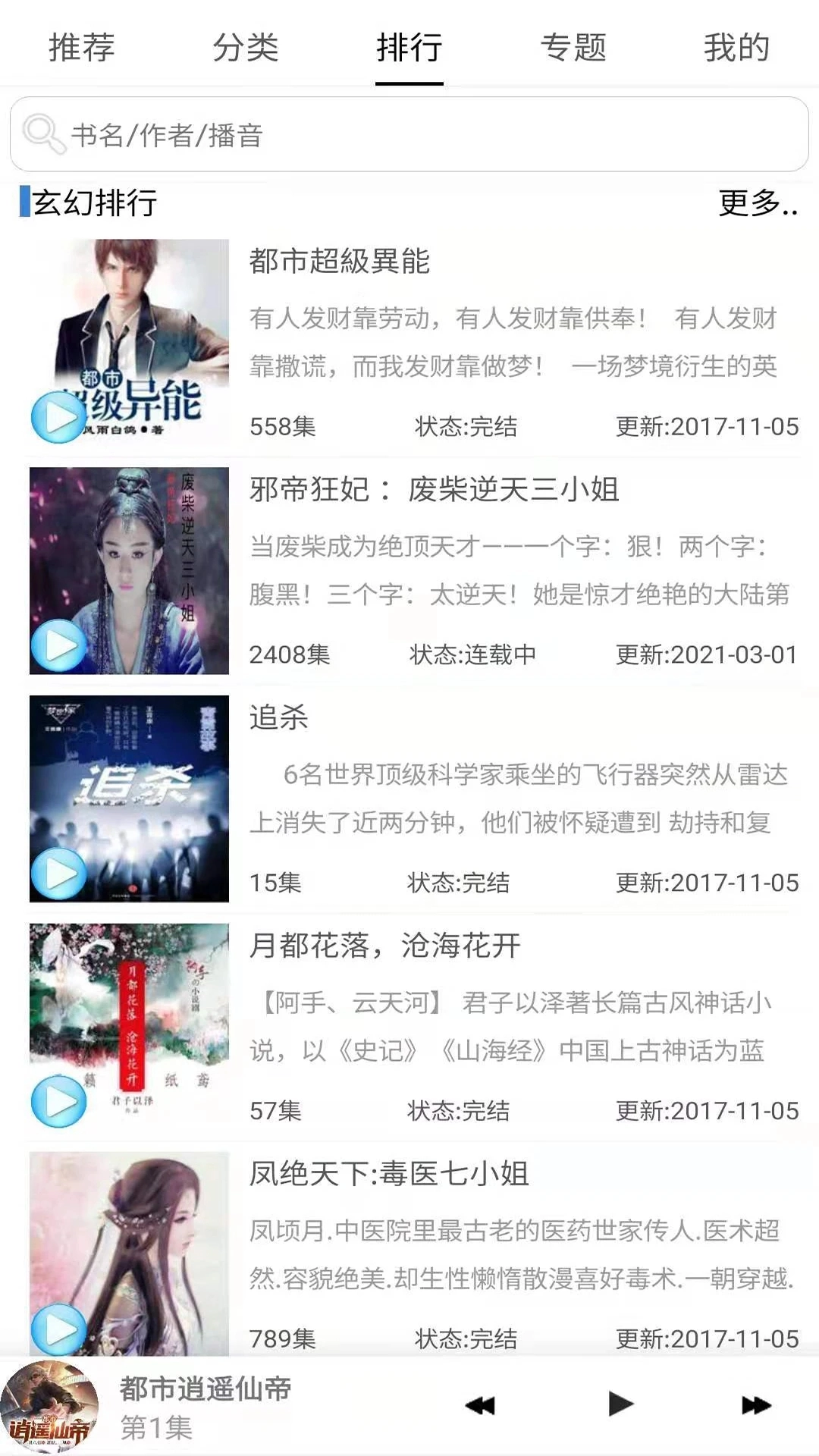The image size is (819, 1456).
Task: Skip to the next episode
Action: [x=756, y=1405]
